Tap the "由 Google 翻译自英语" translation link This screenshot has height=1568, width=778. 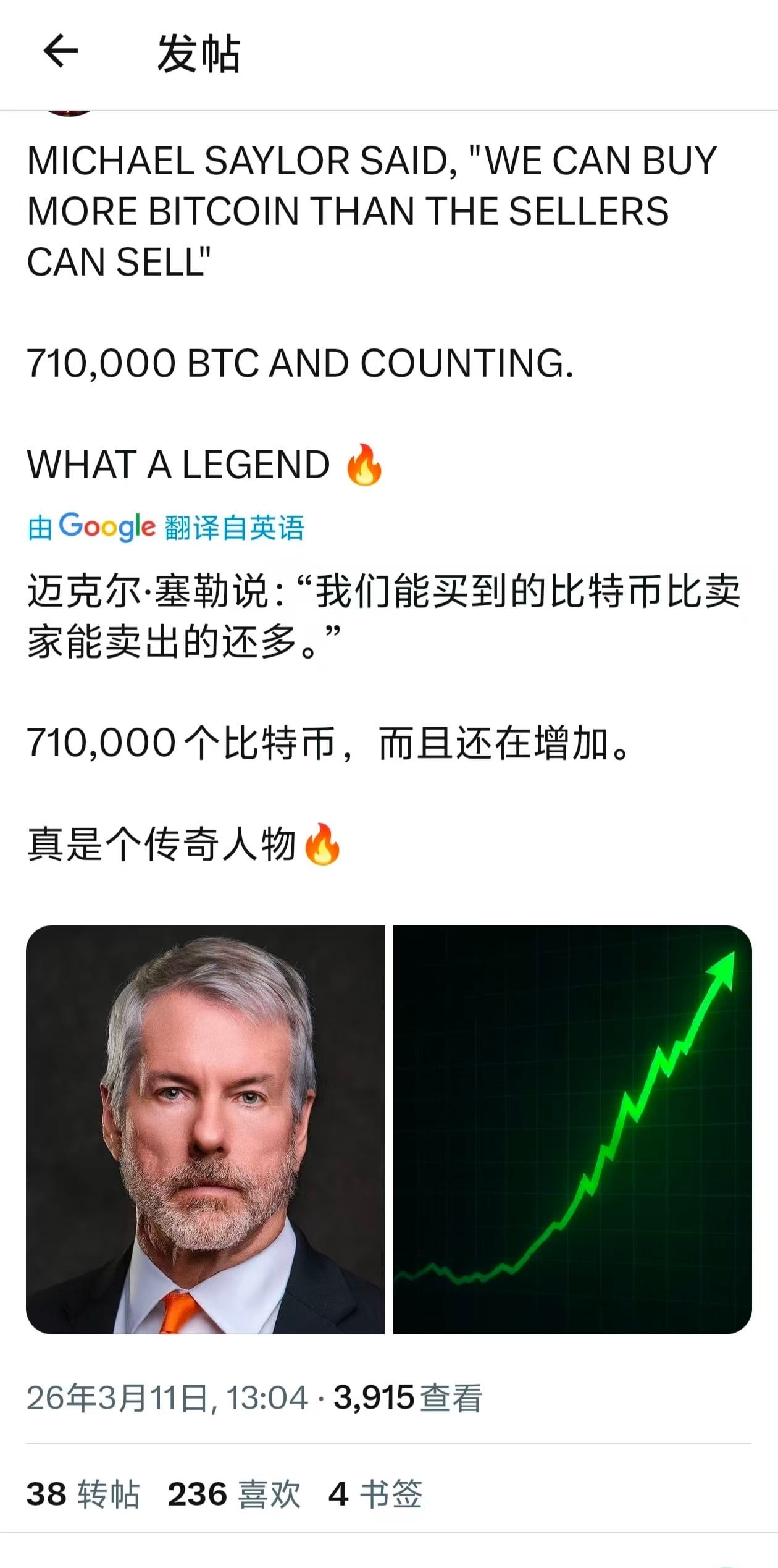click(x=166, y=527)
